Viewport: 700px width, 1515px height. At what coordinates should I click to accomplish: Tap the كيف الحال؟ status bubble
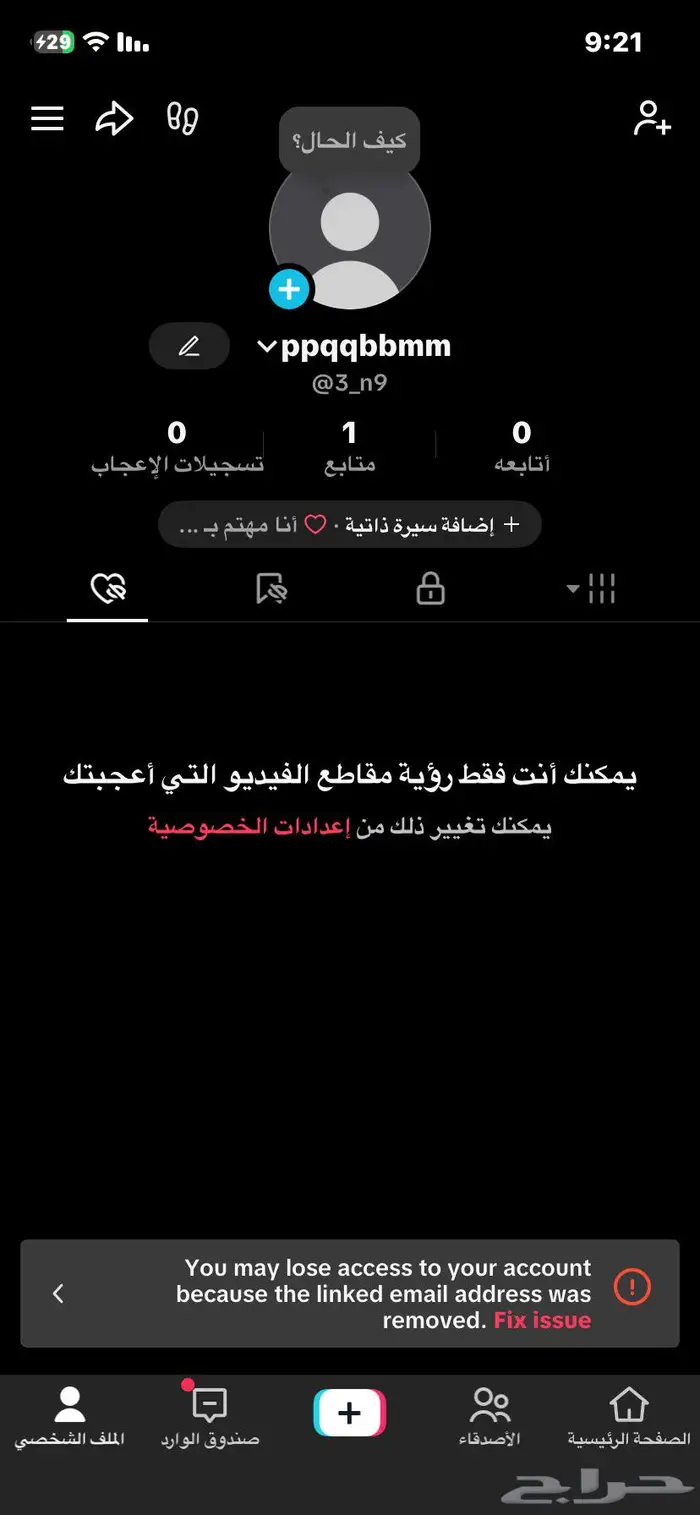(349, 140)
